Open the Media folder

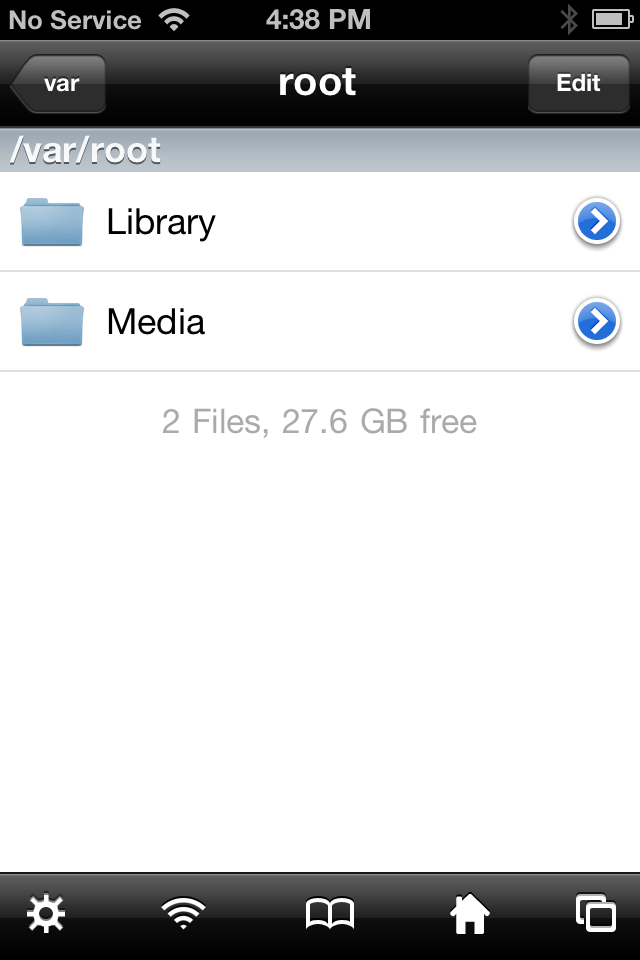(x=155, y=322)
